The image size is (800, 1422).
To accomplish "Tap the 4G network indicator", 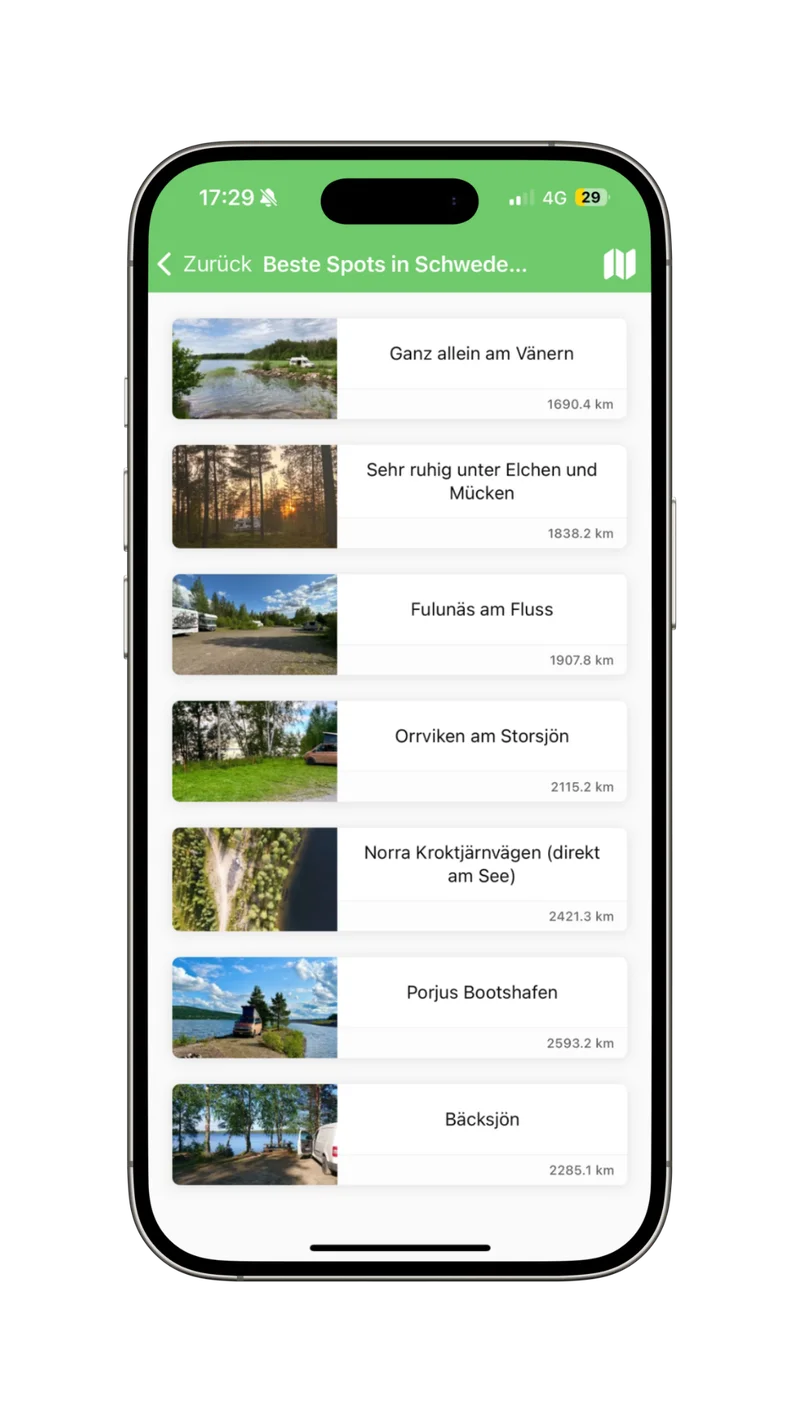I will pos(553,197).
